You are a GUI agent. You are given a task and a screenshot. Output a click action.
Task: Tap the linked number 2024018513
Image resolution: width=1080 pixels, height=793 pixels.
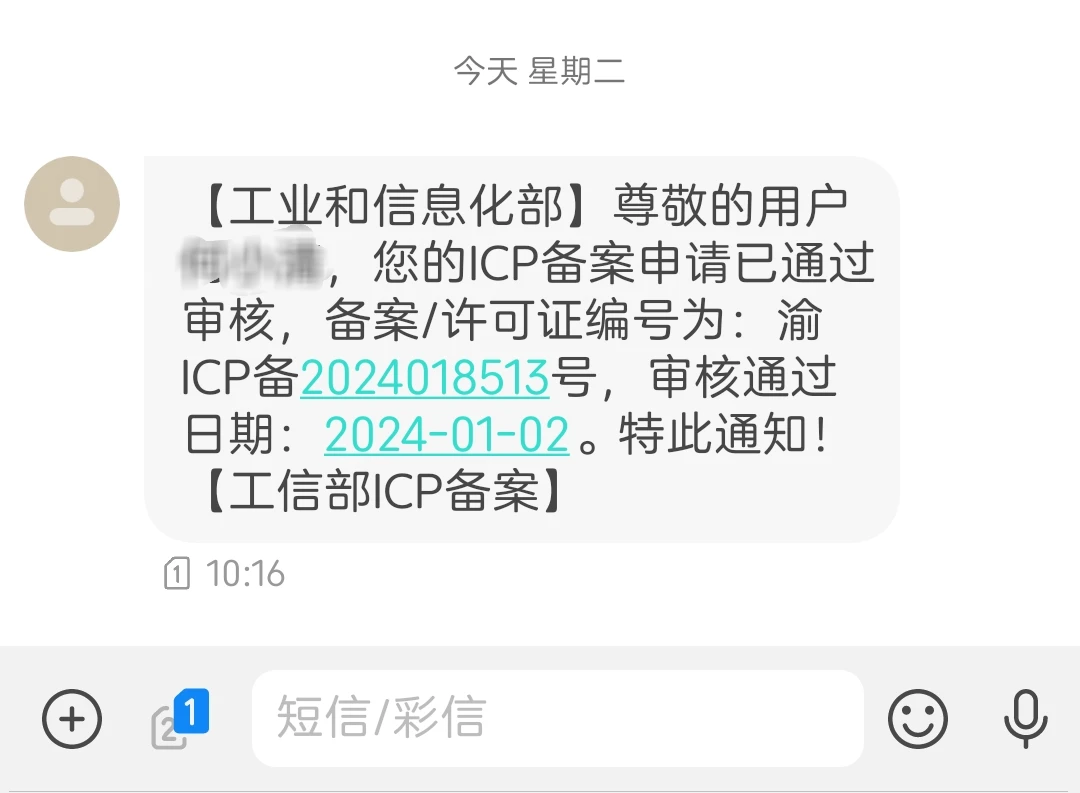424,379
